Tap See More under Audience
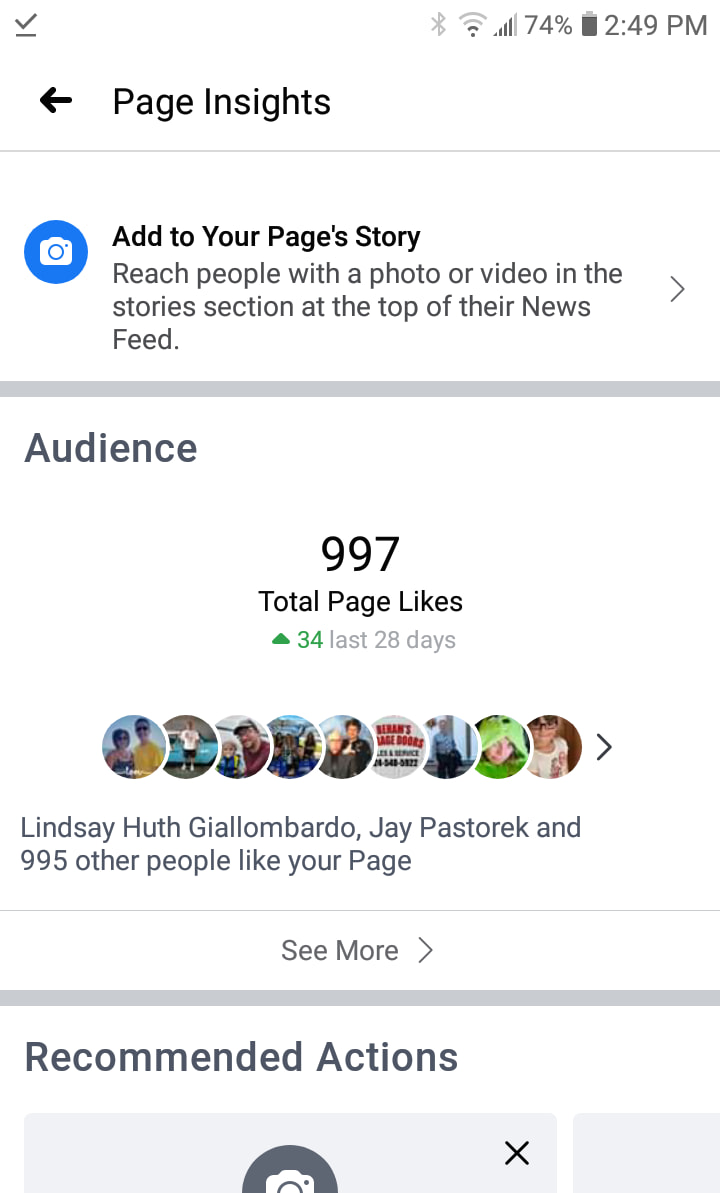This screenshot has height=1193, width=720. click(358, 950)
